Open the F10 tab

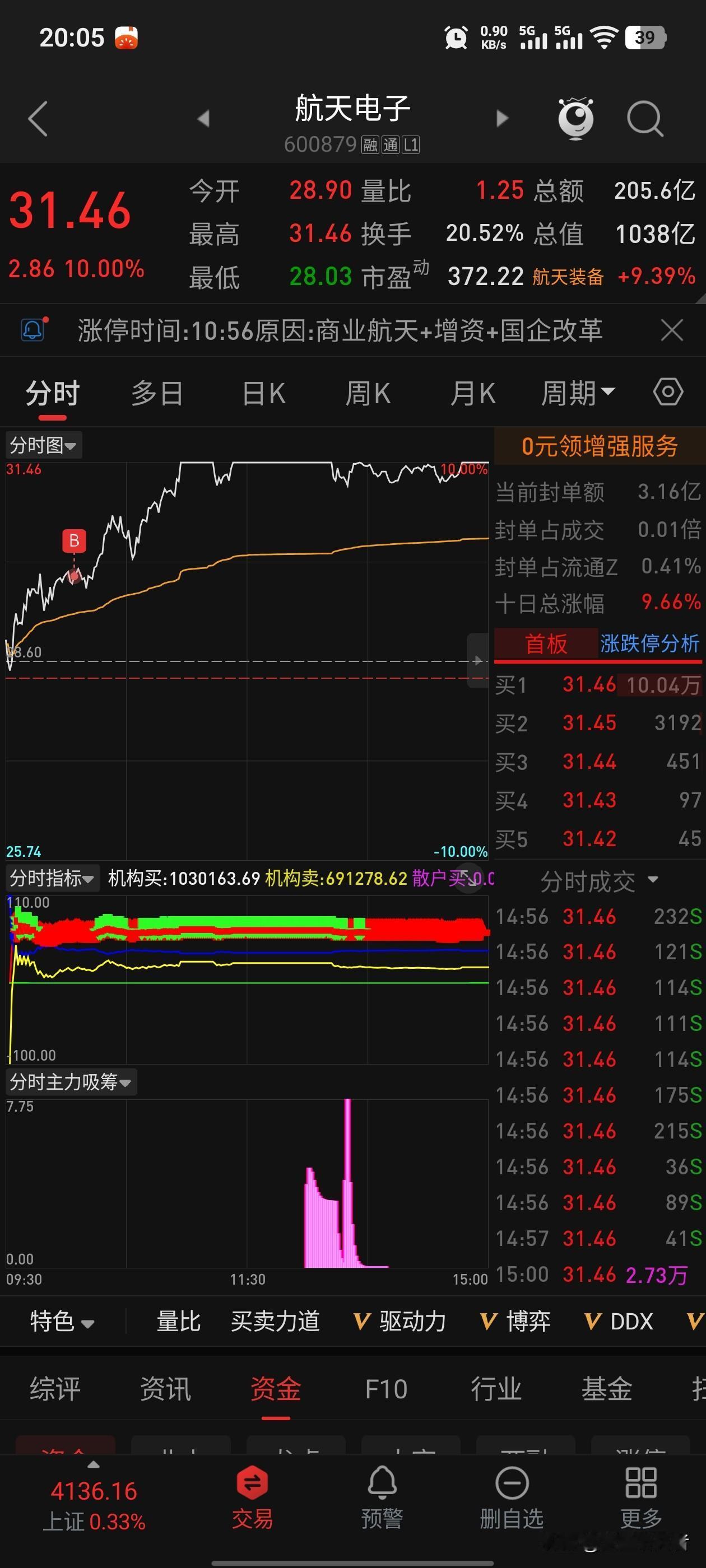coord(385,1390)
